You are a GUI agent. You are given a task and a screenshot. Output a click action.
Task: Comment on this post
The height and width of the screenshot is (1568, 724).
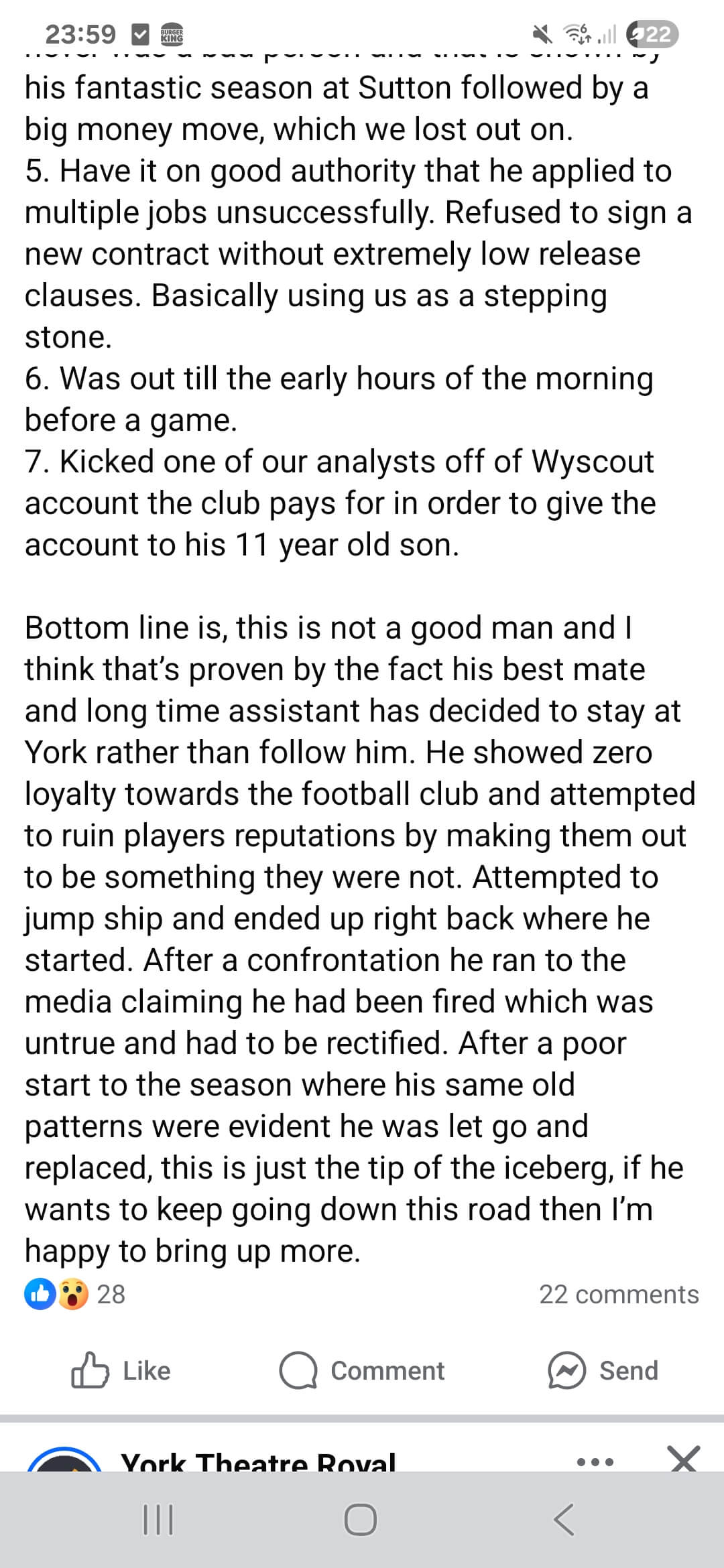click(362, 1370)
